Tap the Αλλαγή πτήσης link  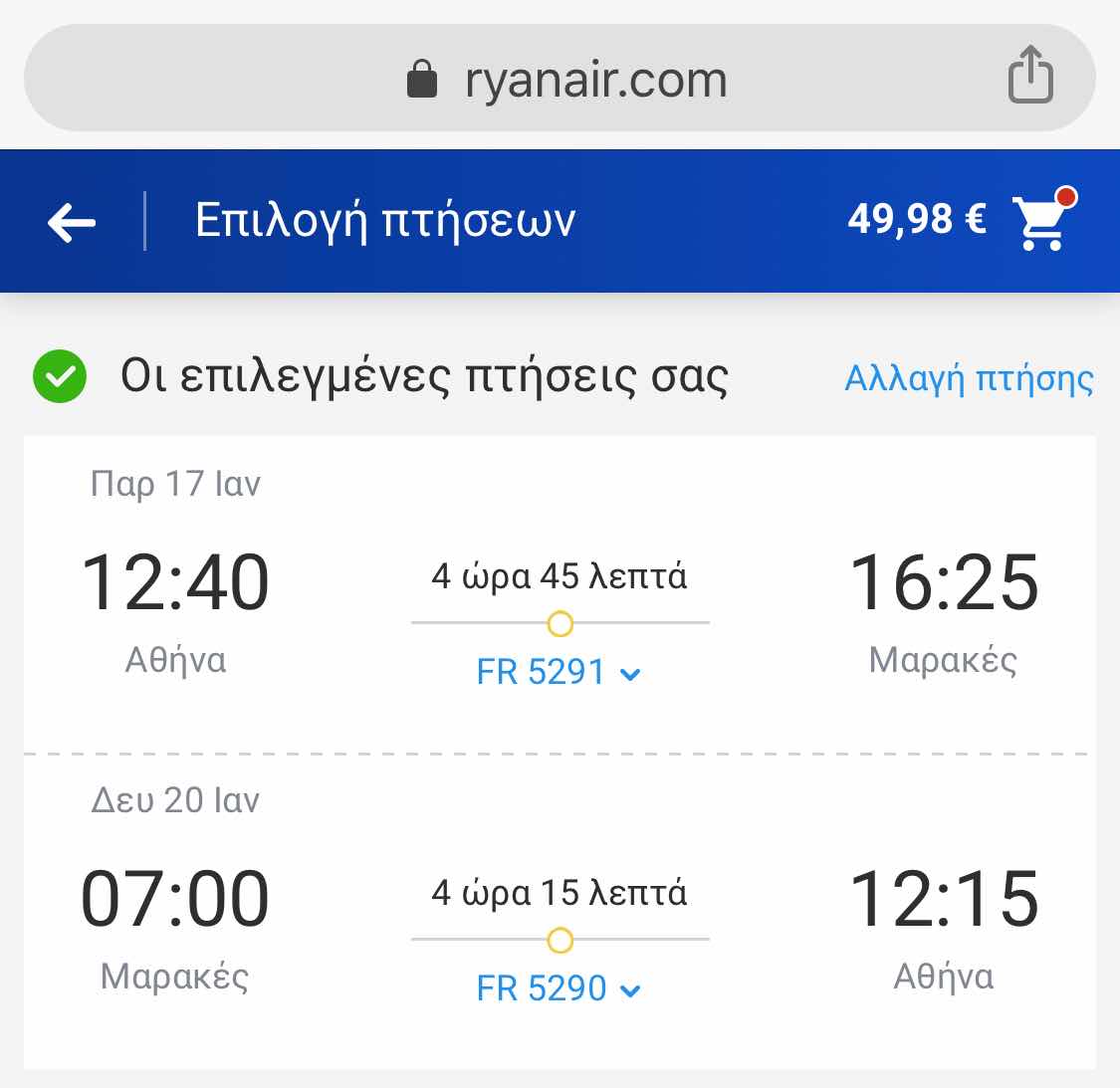coord(968,379)
